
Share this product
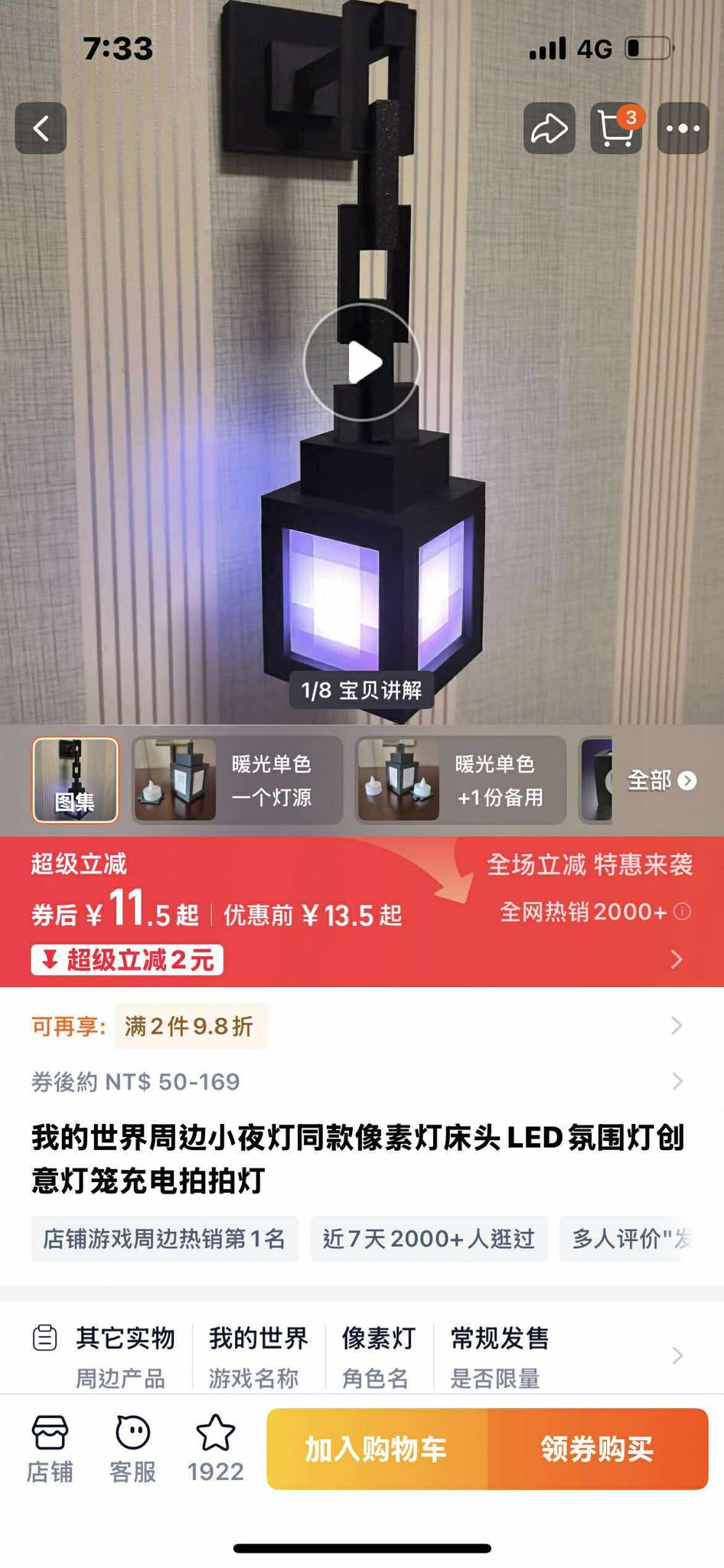click(x=549, y=129)
